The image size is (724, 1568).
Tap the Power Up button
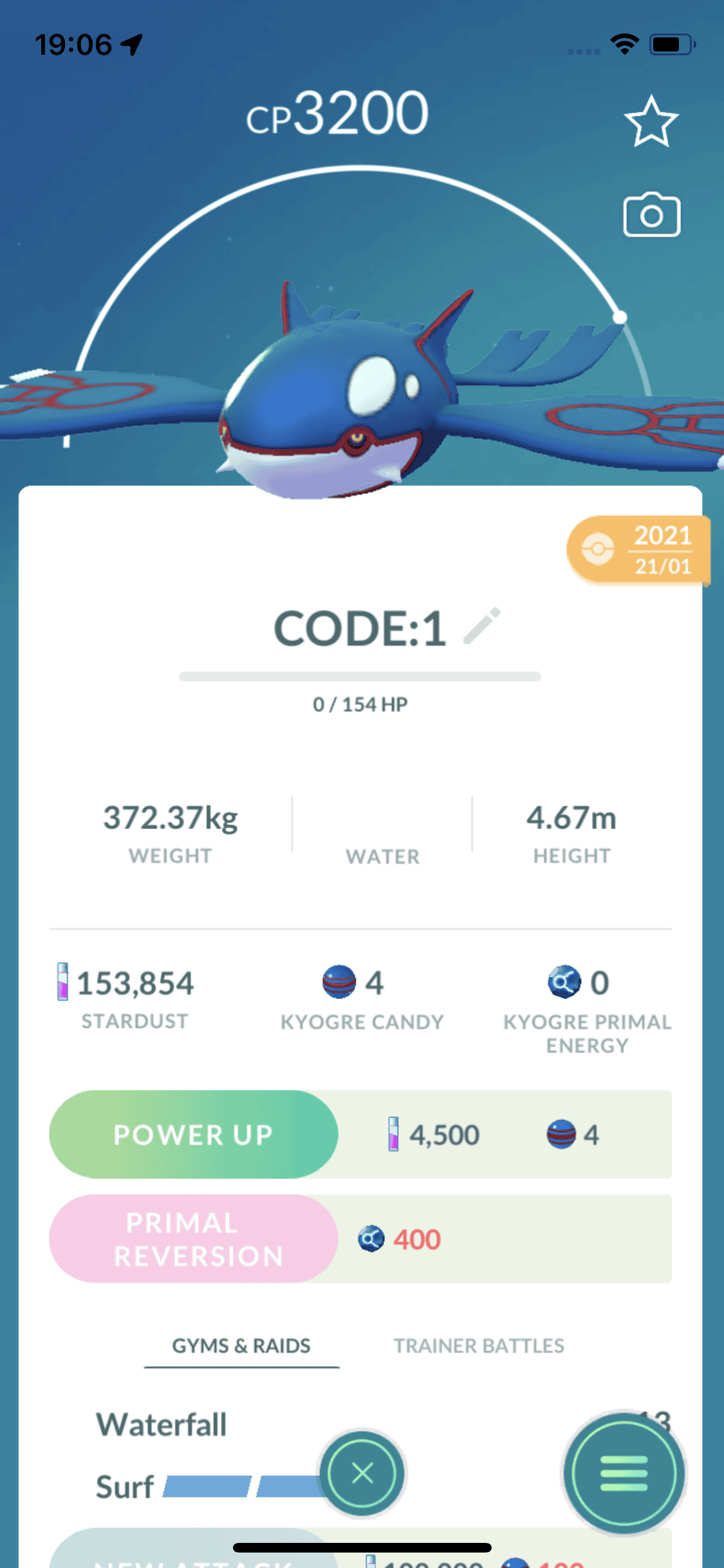pos(193,1134)
